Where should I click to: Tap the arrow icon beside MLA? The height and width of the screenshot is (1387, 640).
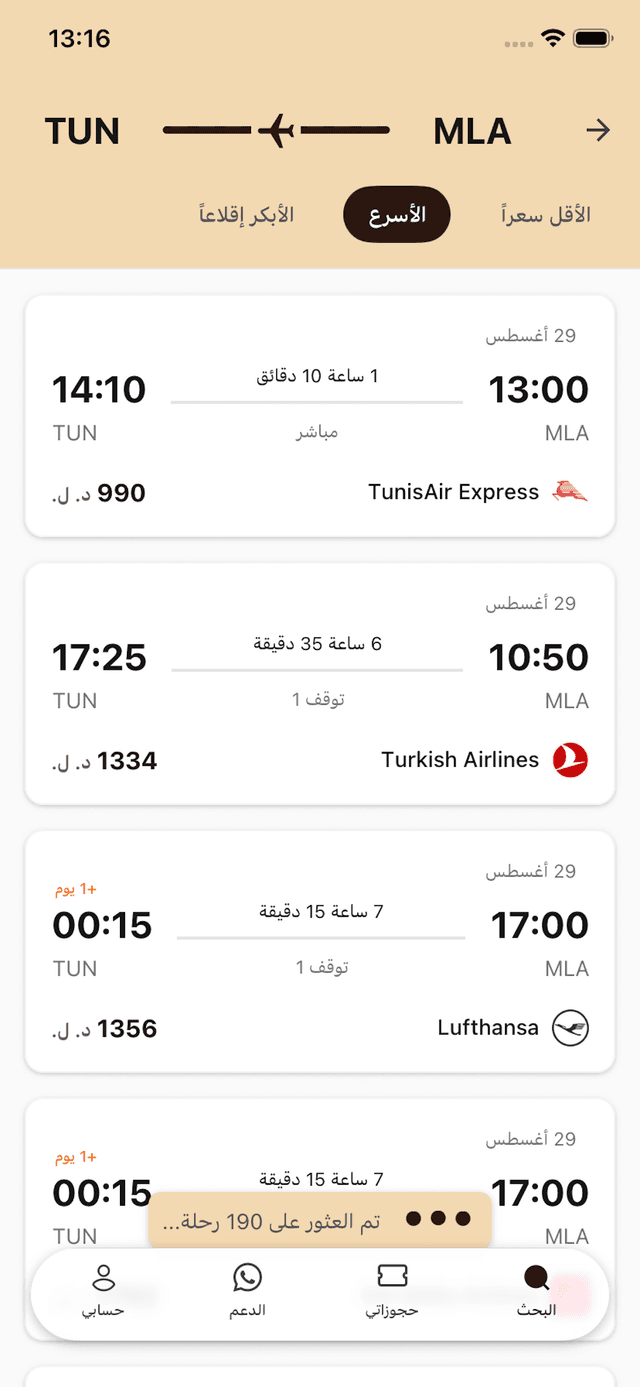[598, 131]
